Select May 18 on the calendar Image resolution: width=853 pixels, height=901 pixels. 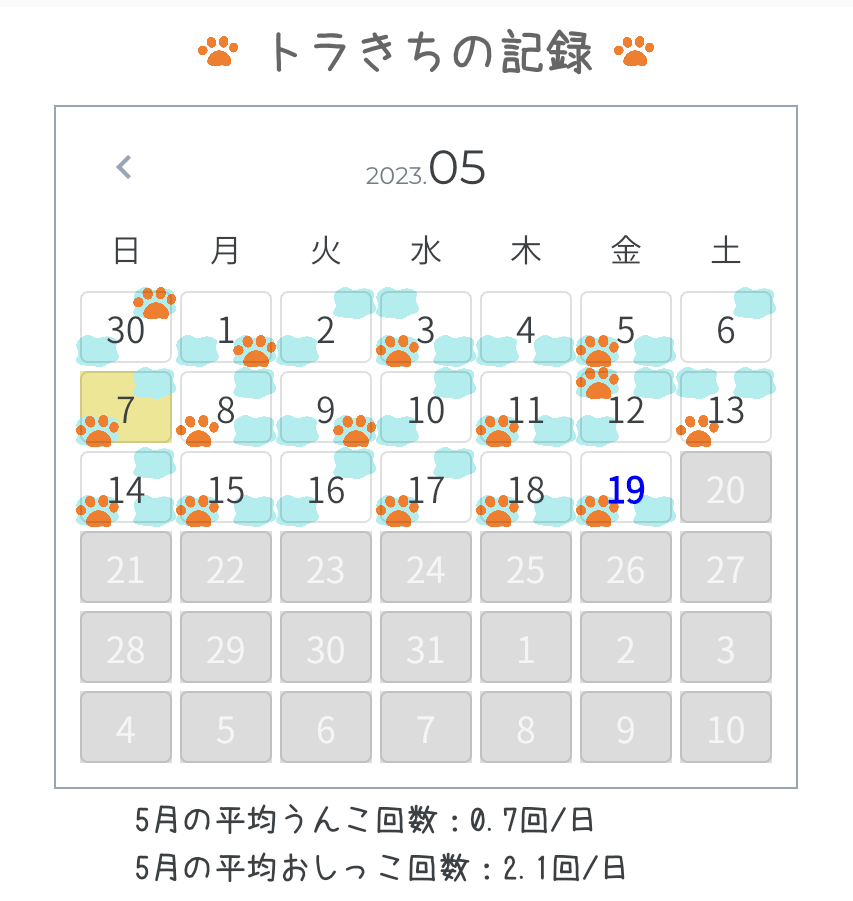[526, 488]
